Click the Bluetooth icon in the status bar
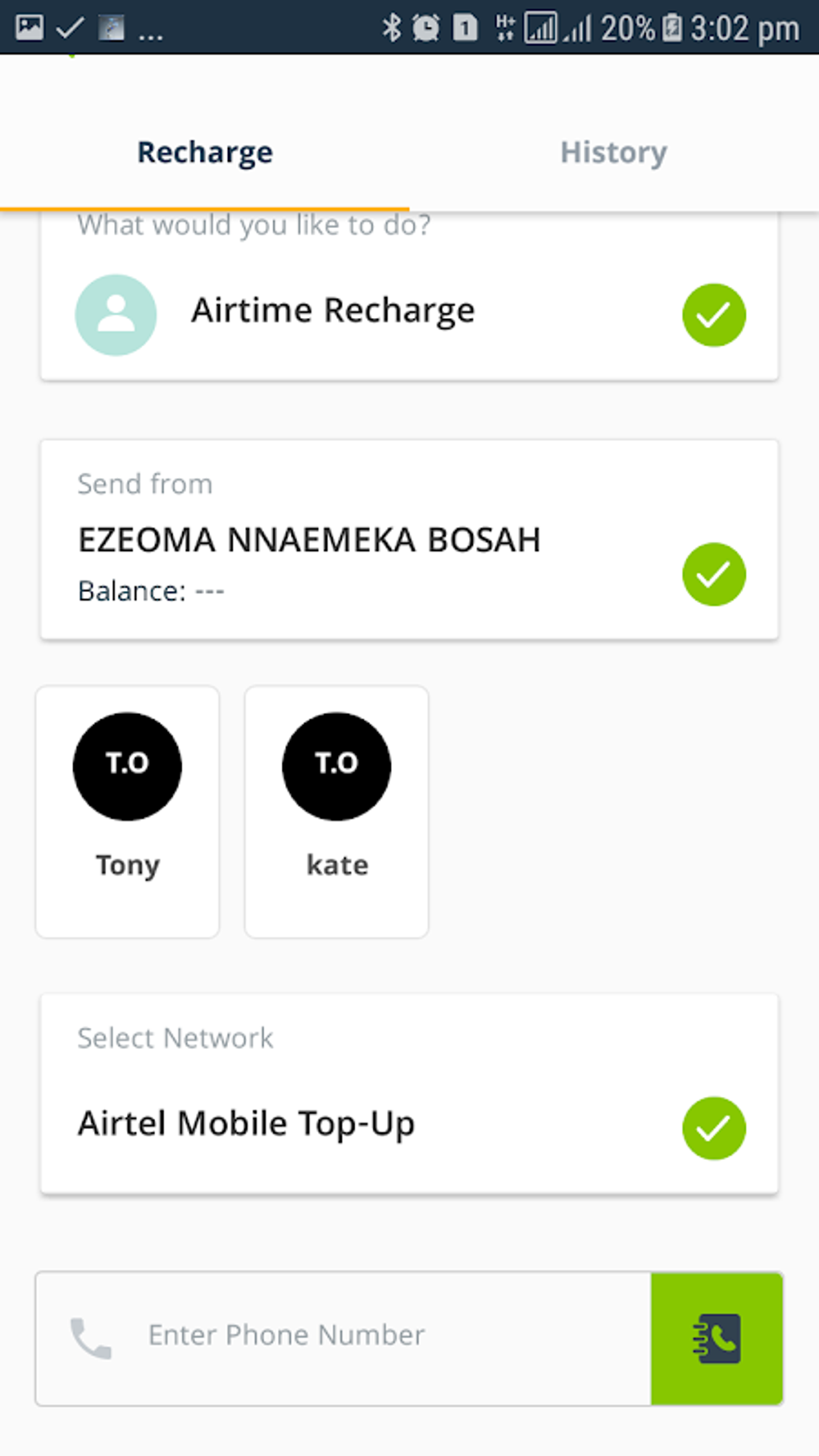Image resolution: width=819 pixels, height=1456 pixels. [x=393, y=27]
